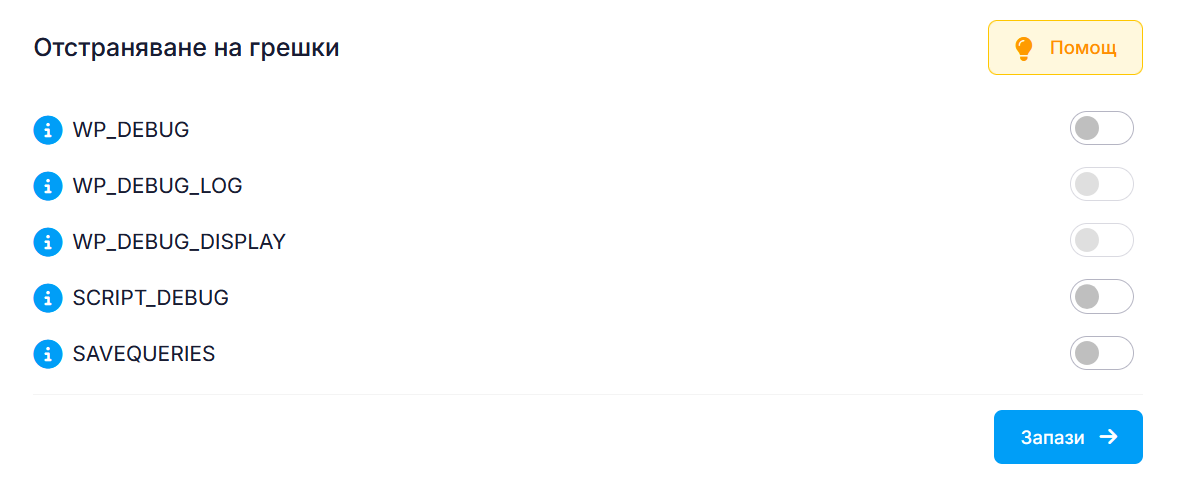This screenshot has width=1180, height=480.
Task: Enable the SAVEQUERIES switch
Action: 1101,352
